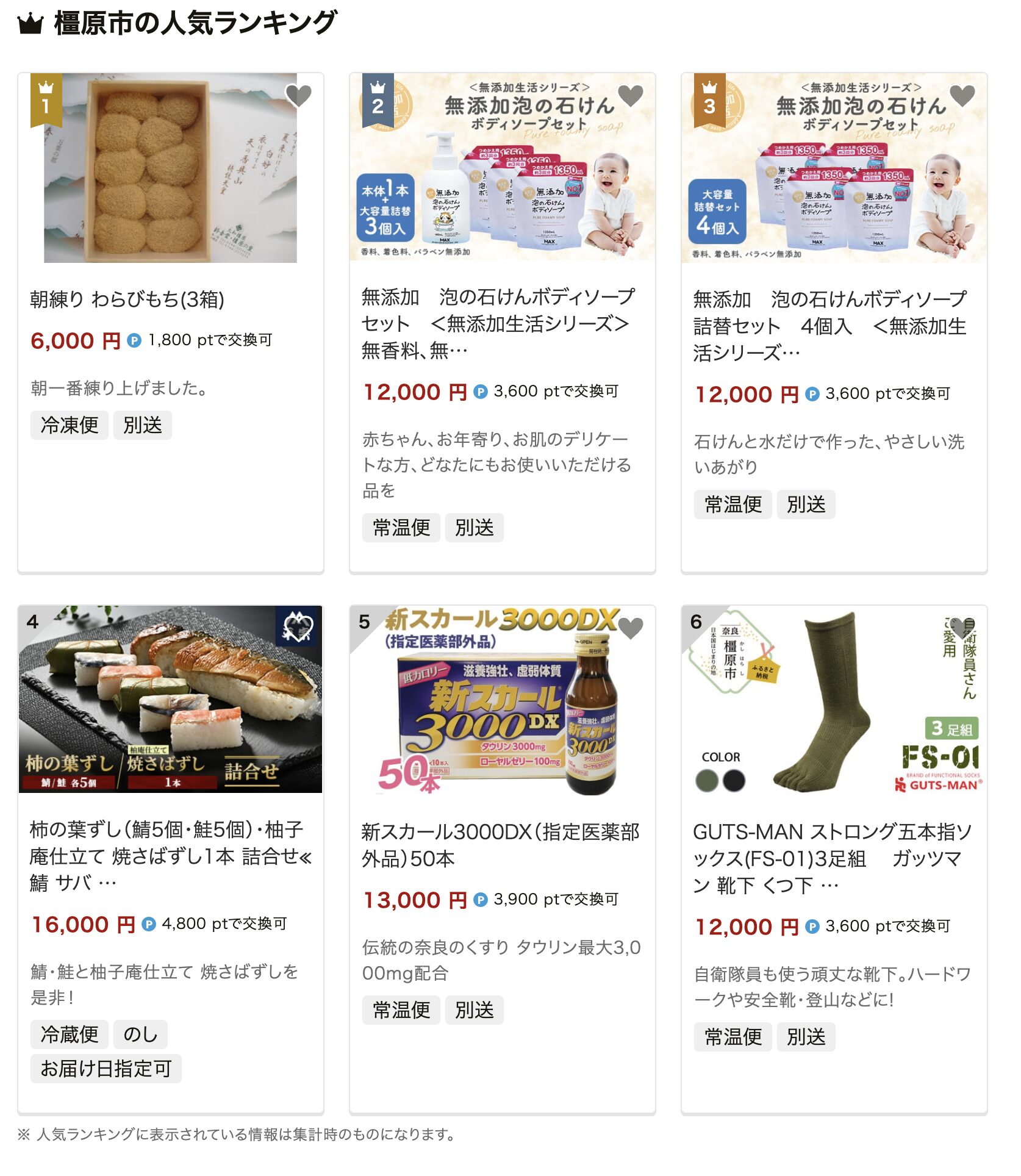The height and width of the screenshot is (1176, 1021).
Task: Favorite the 新スカール3000DX item
Action: click(x=630, y=627)
